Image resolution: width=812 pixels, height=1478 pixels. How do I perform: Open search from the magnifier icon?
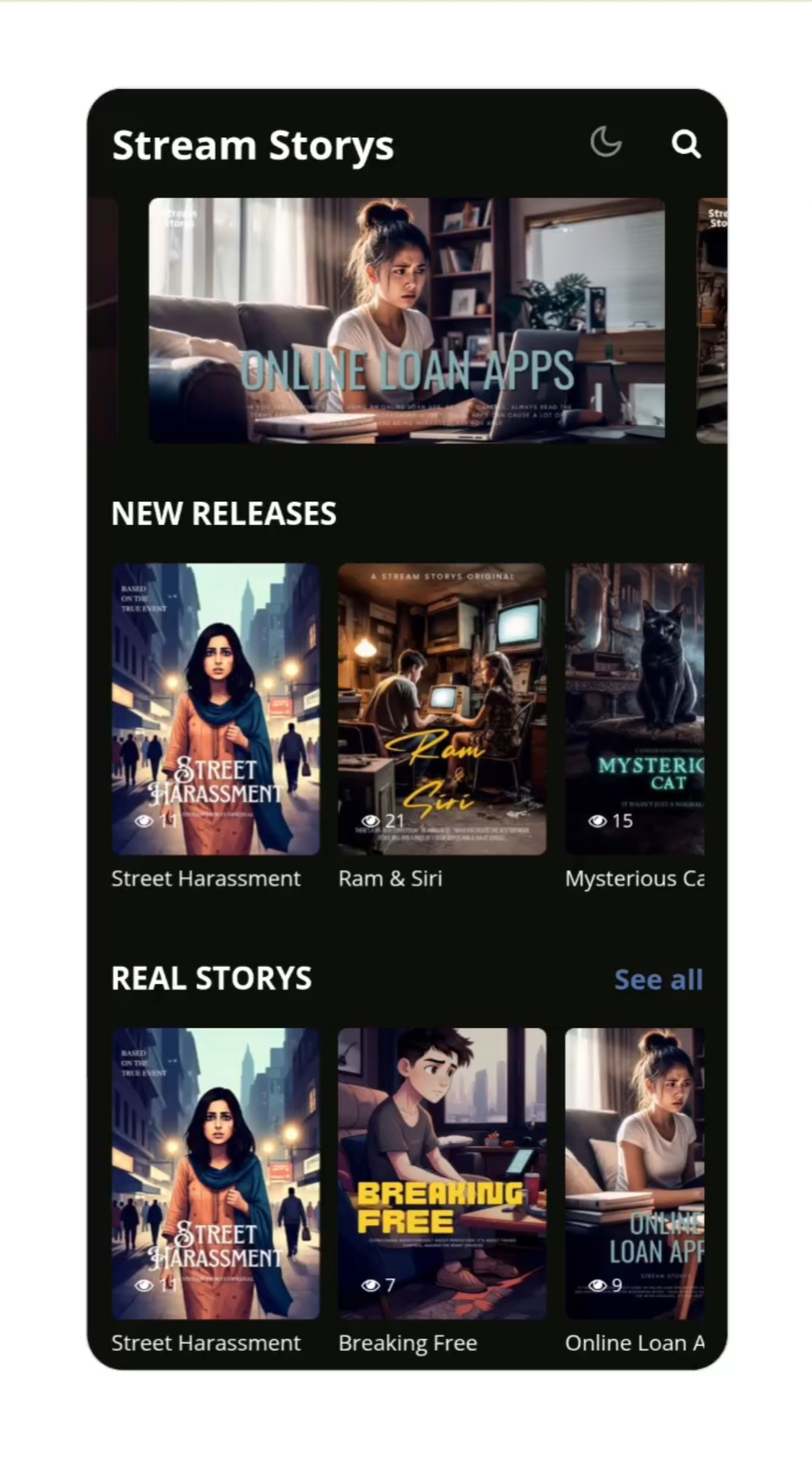[x=685, y=144]
